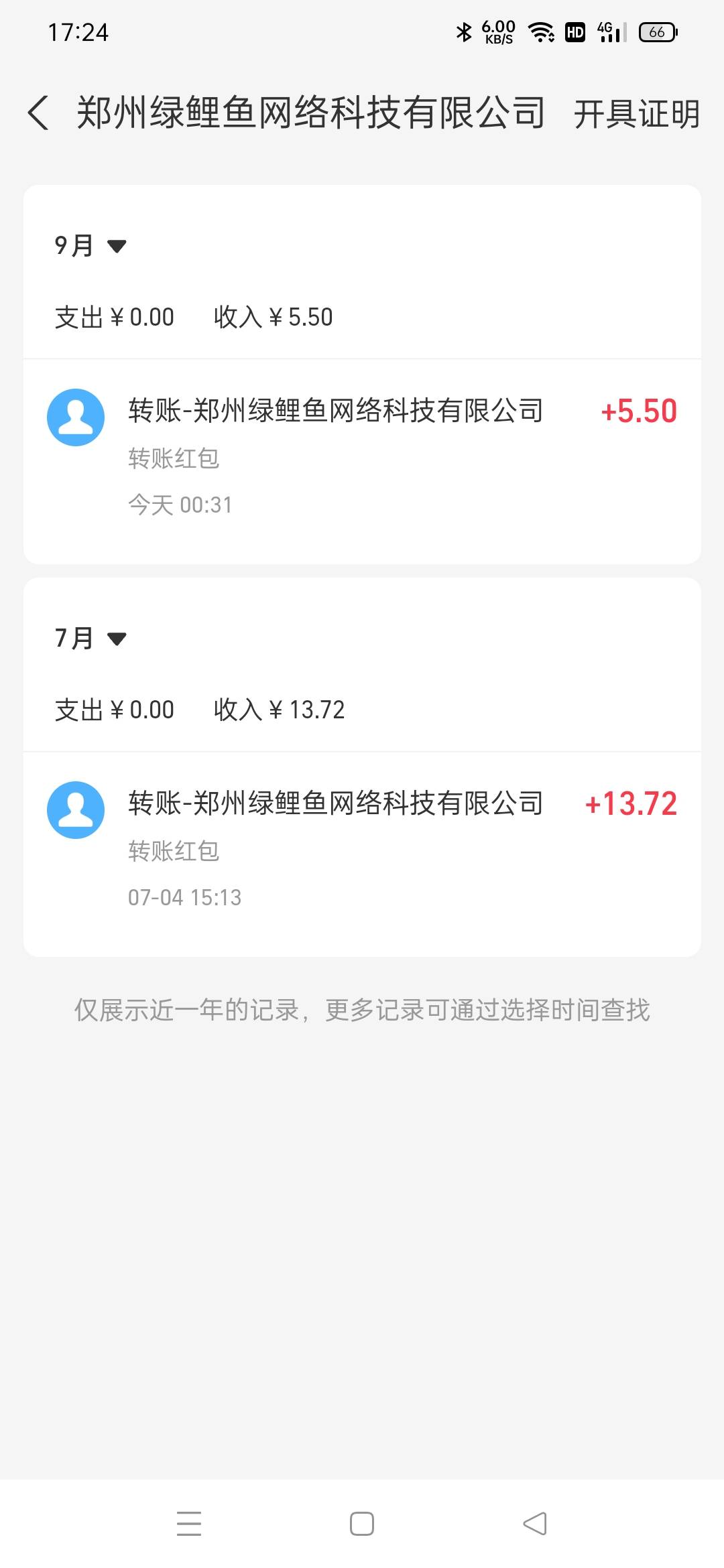Image resolution: width=724 pixels, height=1568 pixels.
Task: Tap 开具证明 to issue a certificate
Action: click(x=636, y=113)
